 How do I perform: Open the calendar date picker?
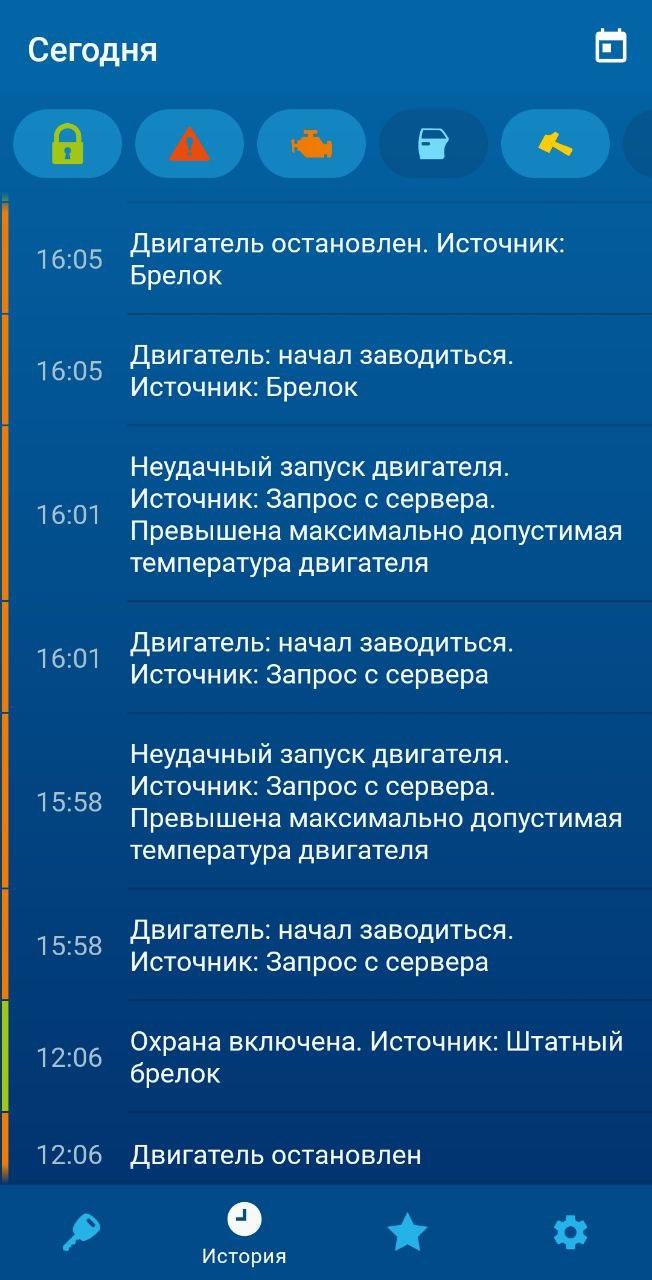pos(610,46)
